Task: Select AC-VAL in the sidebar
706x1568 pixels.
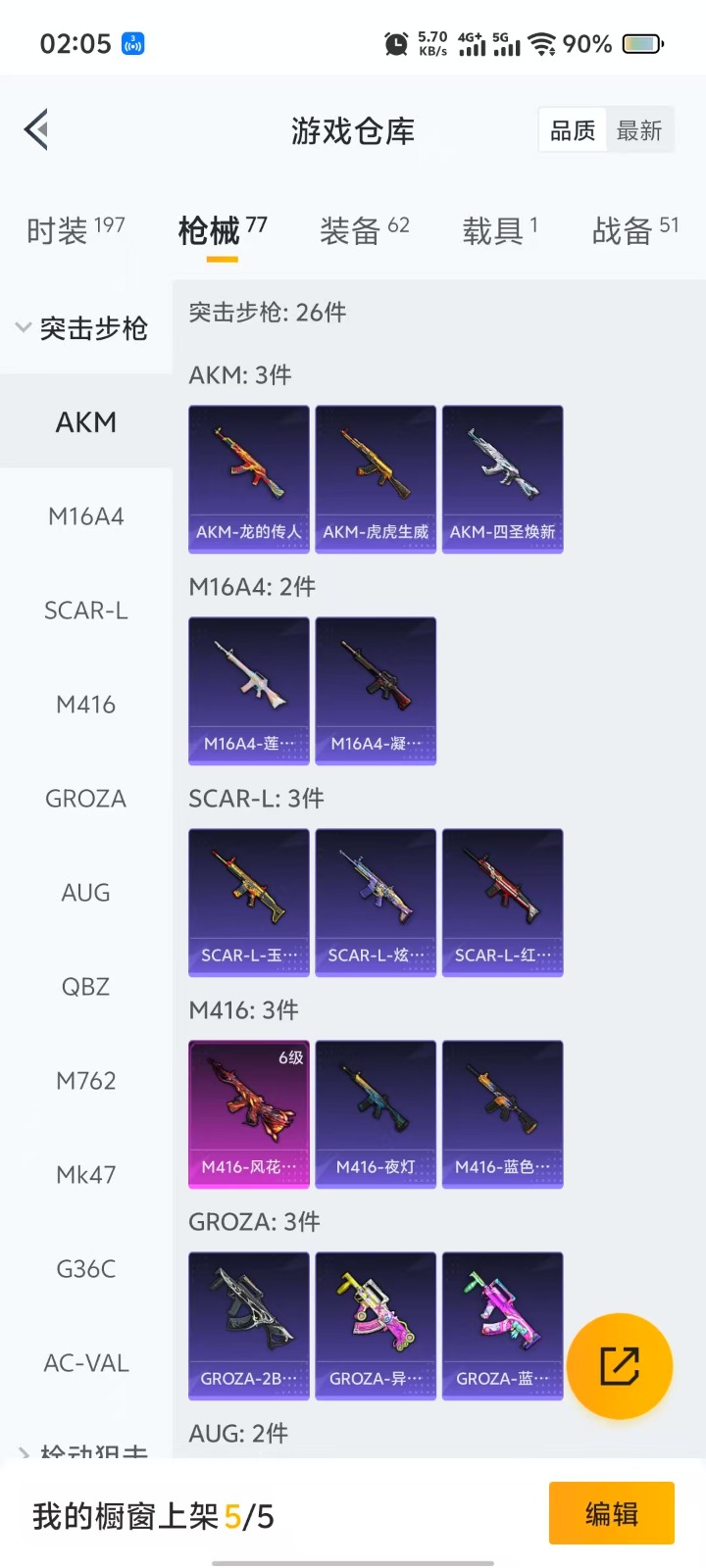Action: pyautogui.click(x=86, y=1363)
